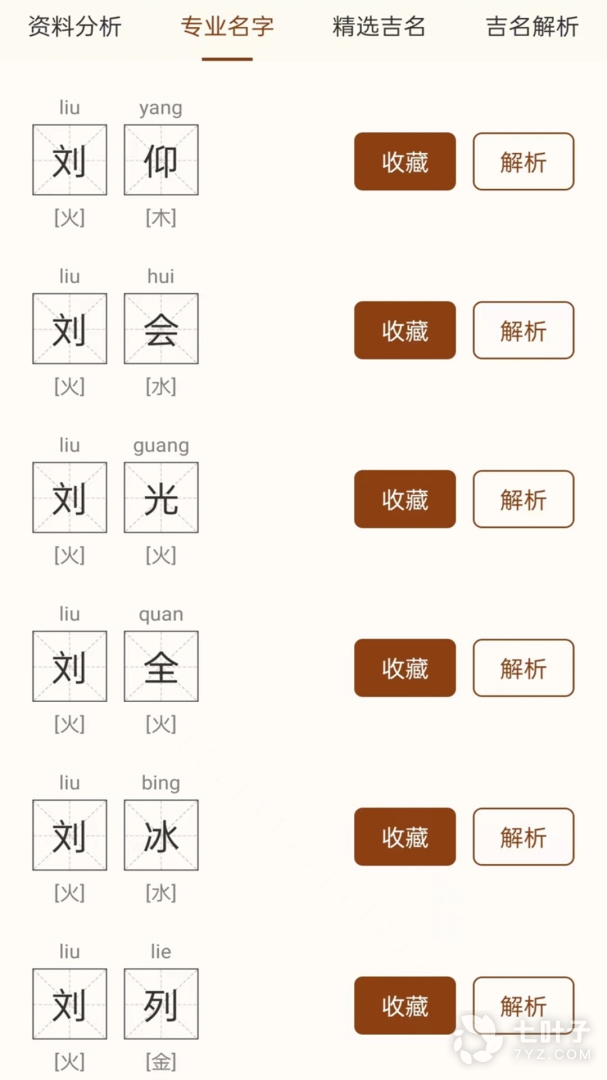
Task: Tap 解析 next to 刘冰
Action: coord(523,837)
